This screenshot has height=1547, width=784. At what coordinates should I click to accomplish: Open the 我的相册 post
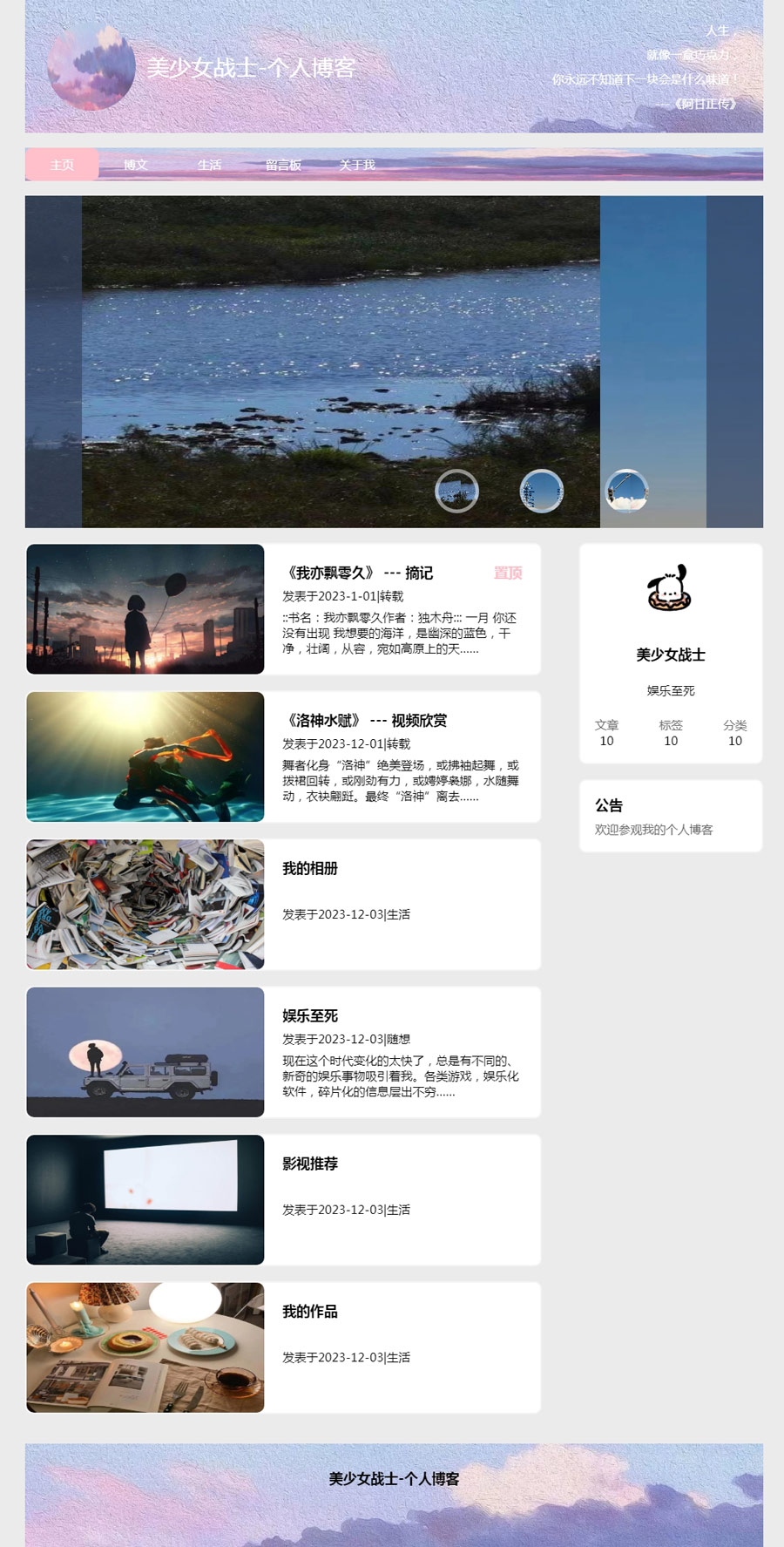point(310,868)
